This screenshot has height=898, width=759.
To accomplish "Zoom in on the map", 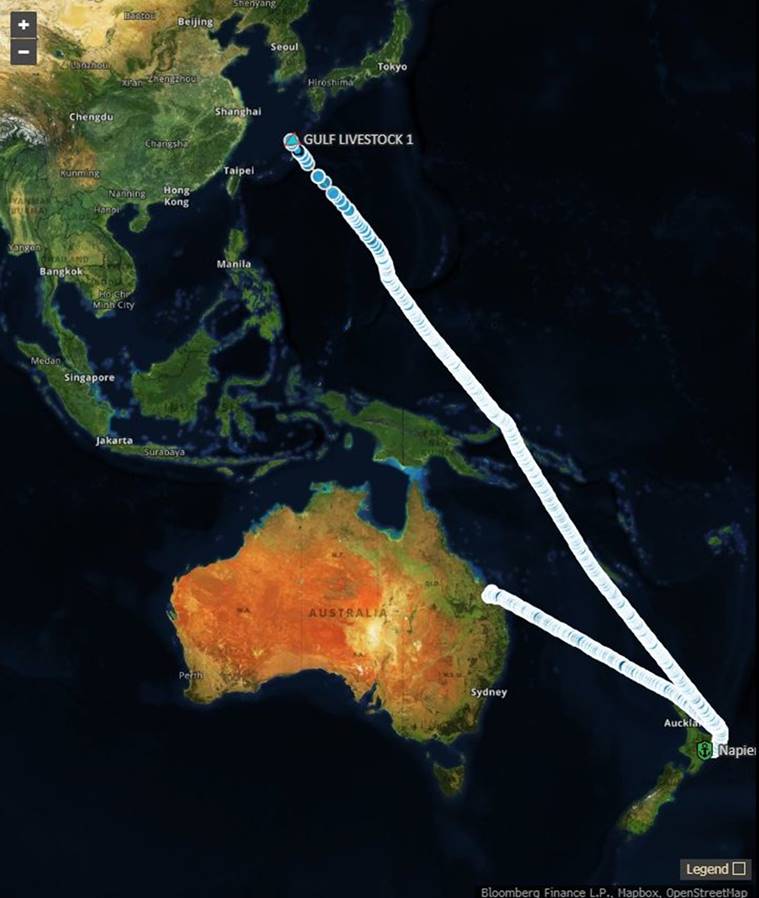I will click(24, 23).
